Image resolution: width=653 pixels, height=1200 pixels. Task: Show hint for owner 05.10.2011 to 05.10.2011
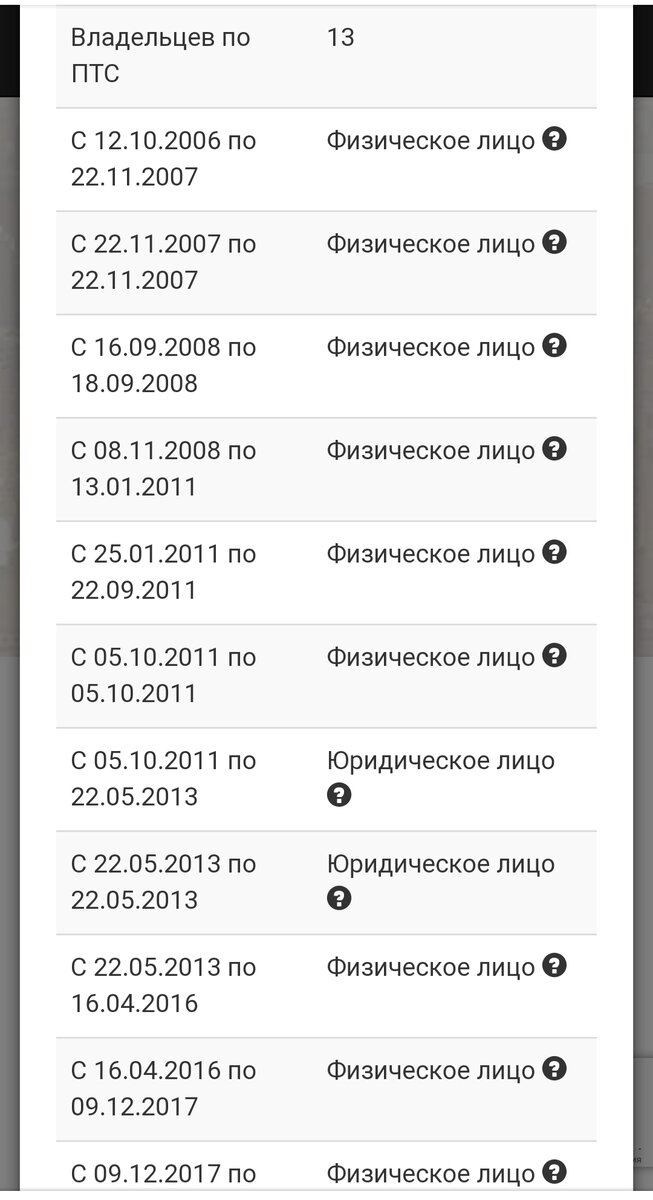point(555,656)
